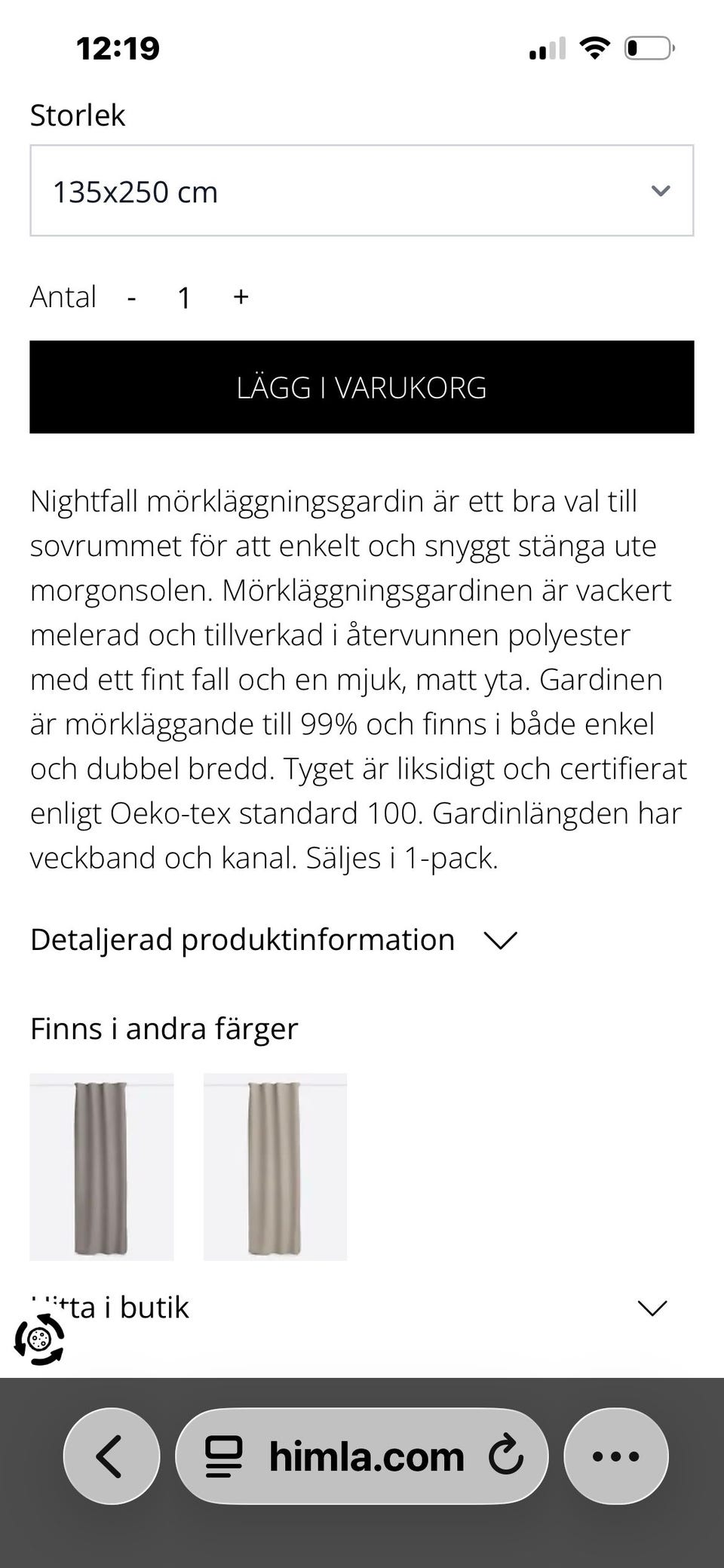The width and height of the screenshot is (724, 1568).
Task: Tap the 12:19 clock in status bar
Action: pyautogui.click(x=116, y=48)
